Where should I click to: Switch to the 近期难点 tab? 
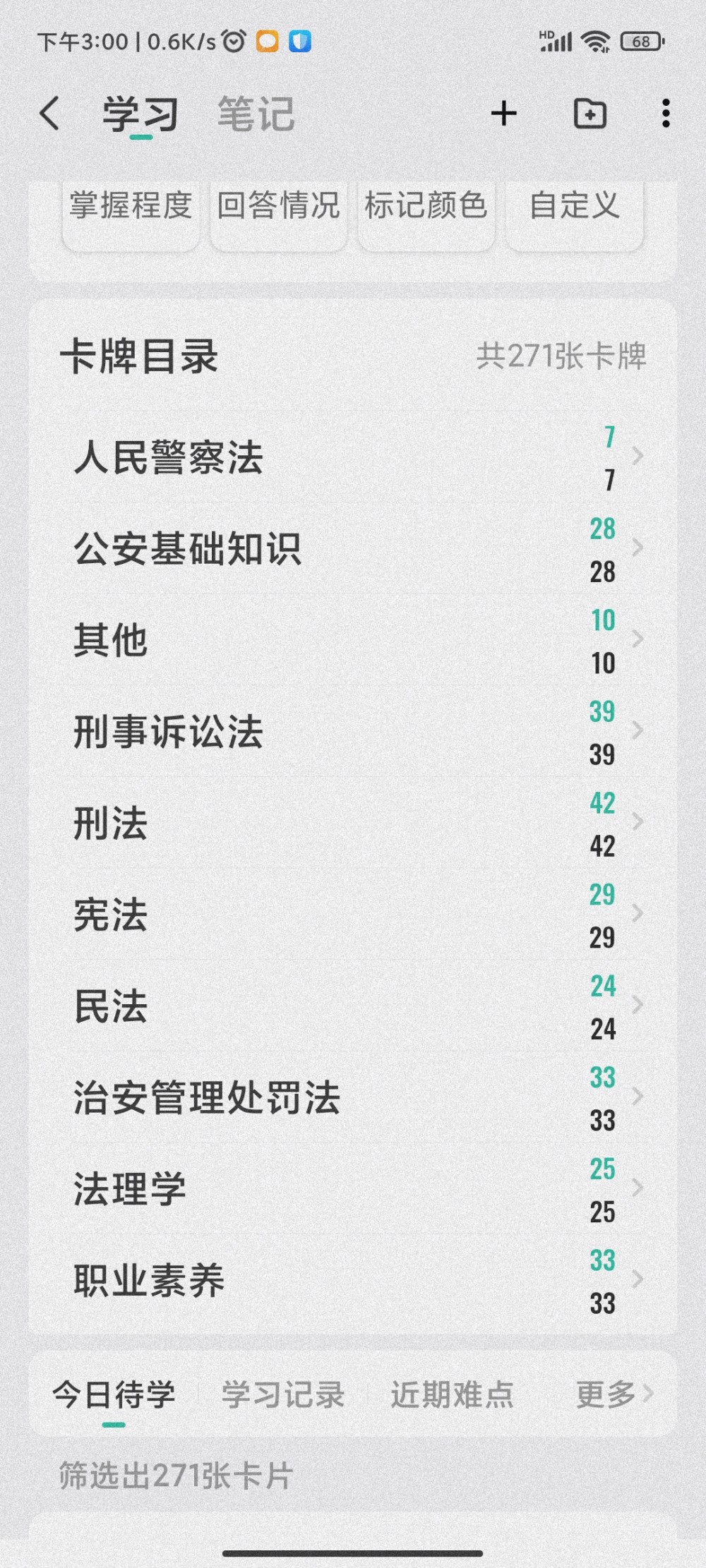click(x=452, y=1394)
